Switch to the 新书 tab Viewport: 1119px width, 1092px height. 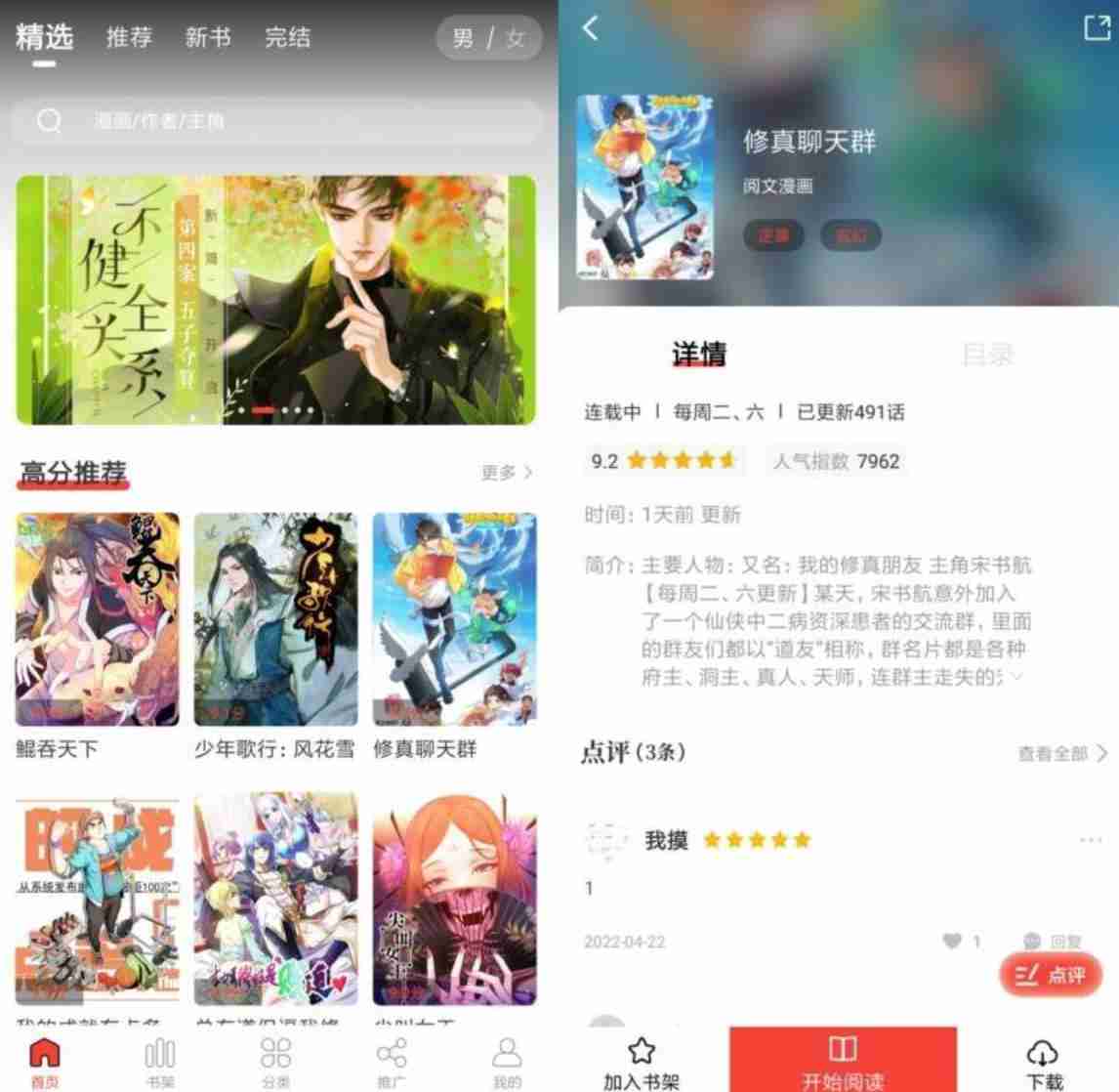pyautogui.click(x=208, y=38)
